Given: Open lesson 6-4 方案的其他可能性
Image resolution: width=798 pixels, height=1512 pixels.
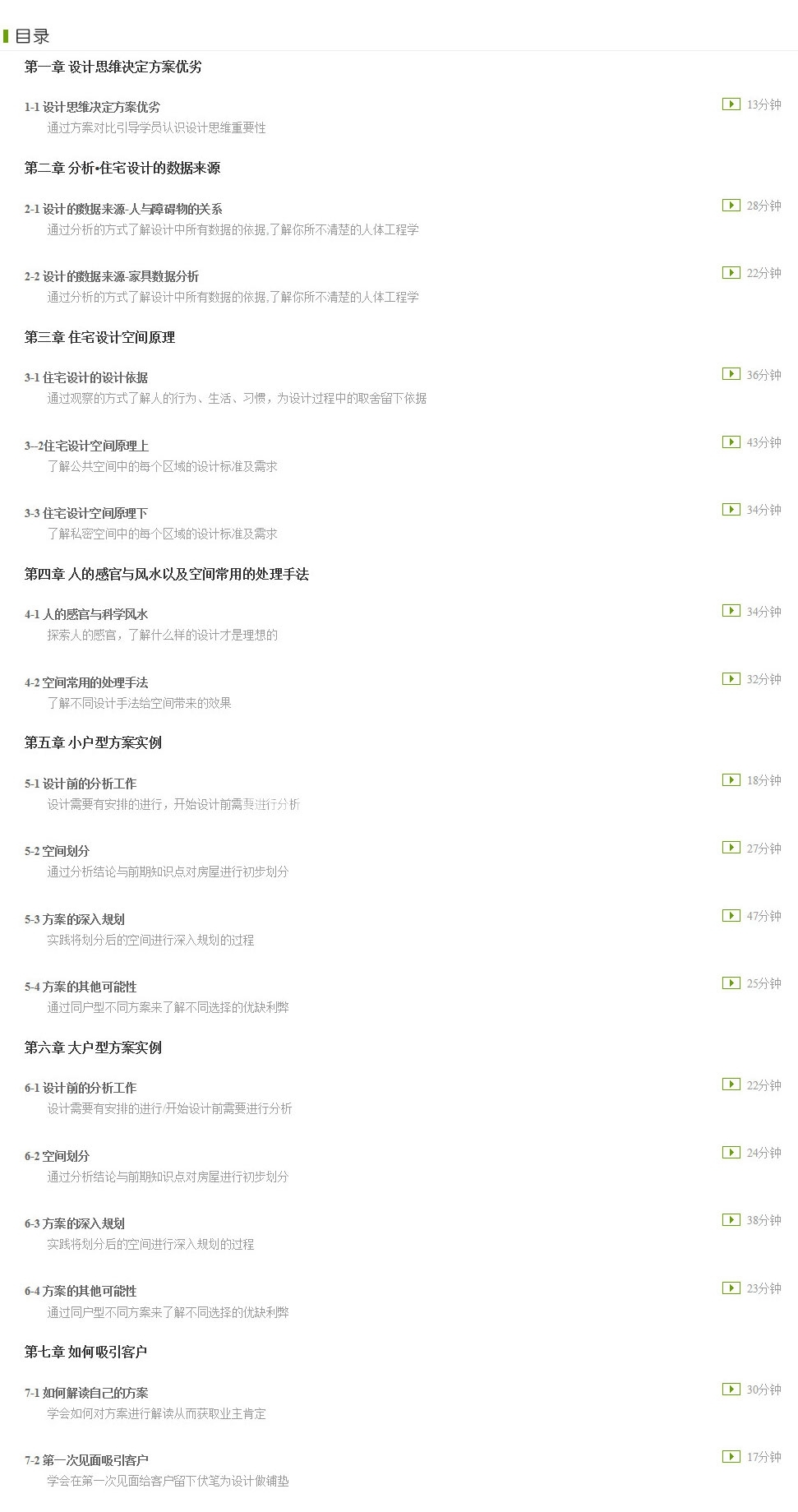Looking at the screenshot, I should [81, 1291].
